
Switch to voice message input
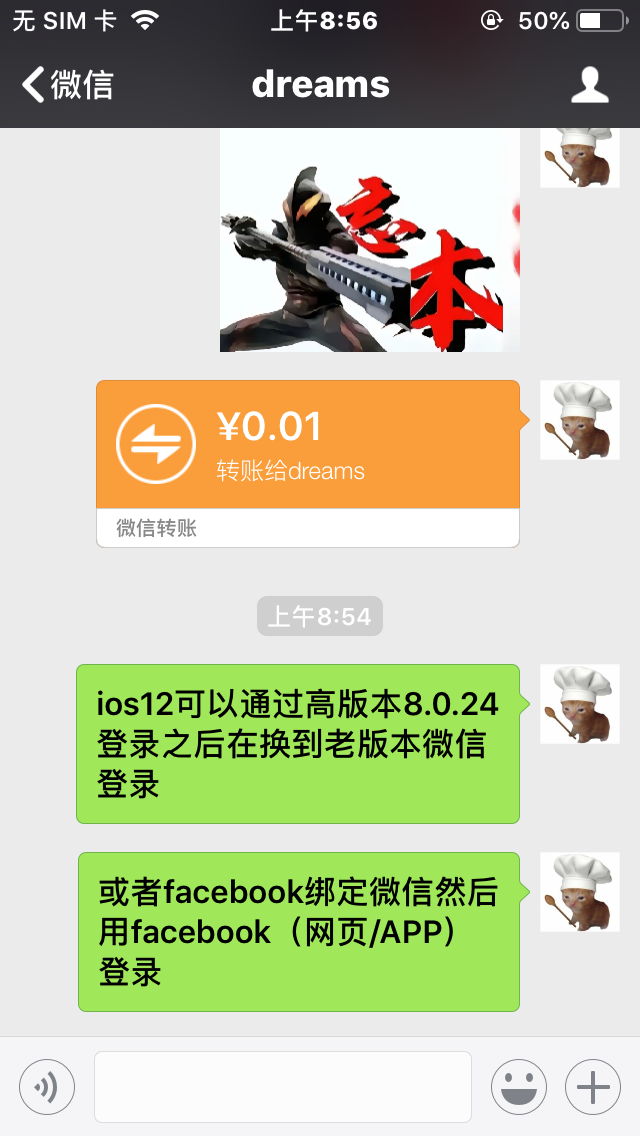point(47,1087)
